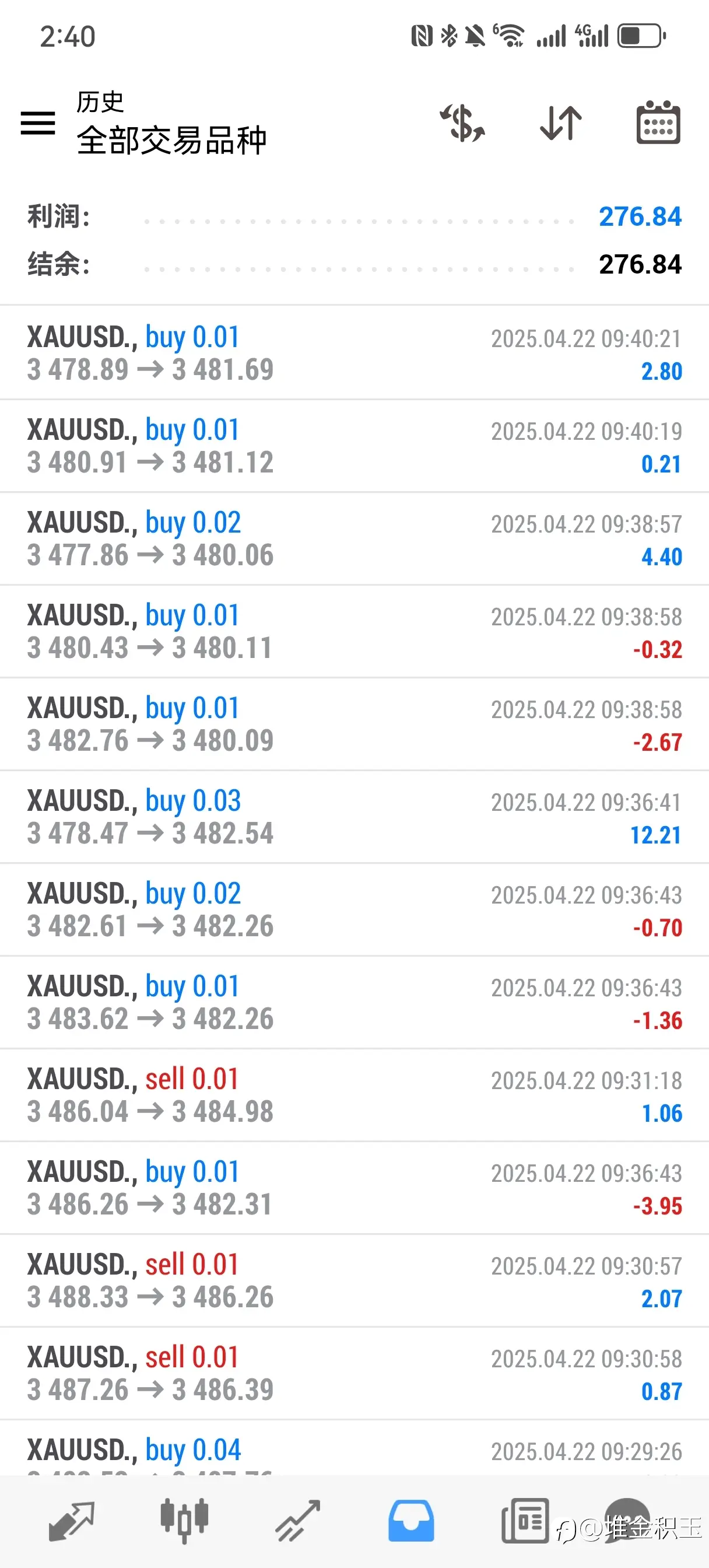Open the buy 0.03 trade with profit 12.21

(354, 817)
